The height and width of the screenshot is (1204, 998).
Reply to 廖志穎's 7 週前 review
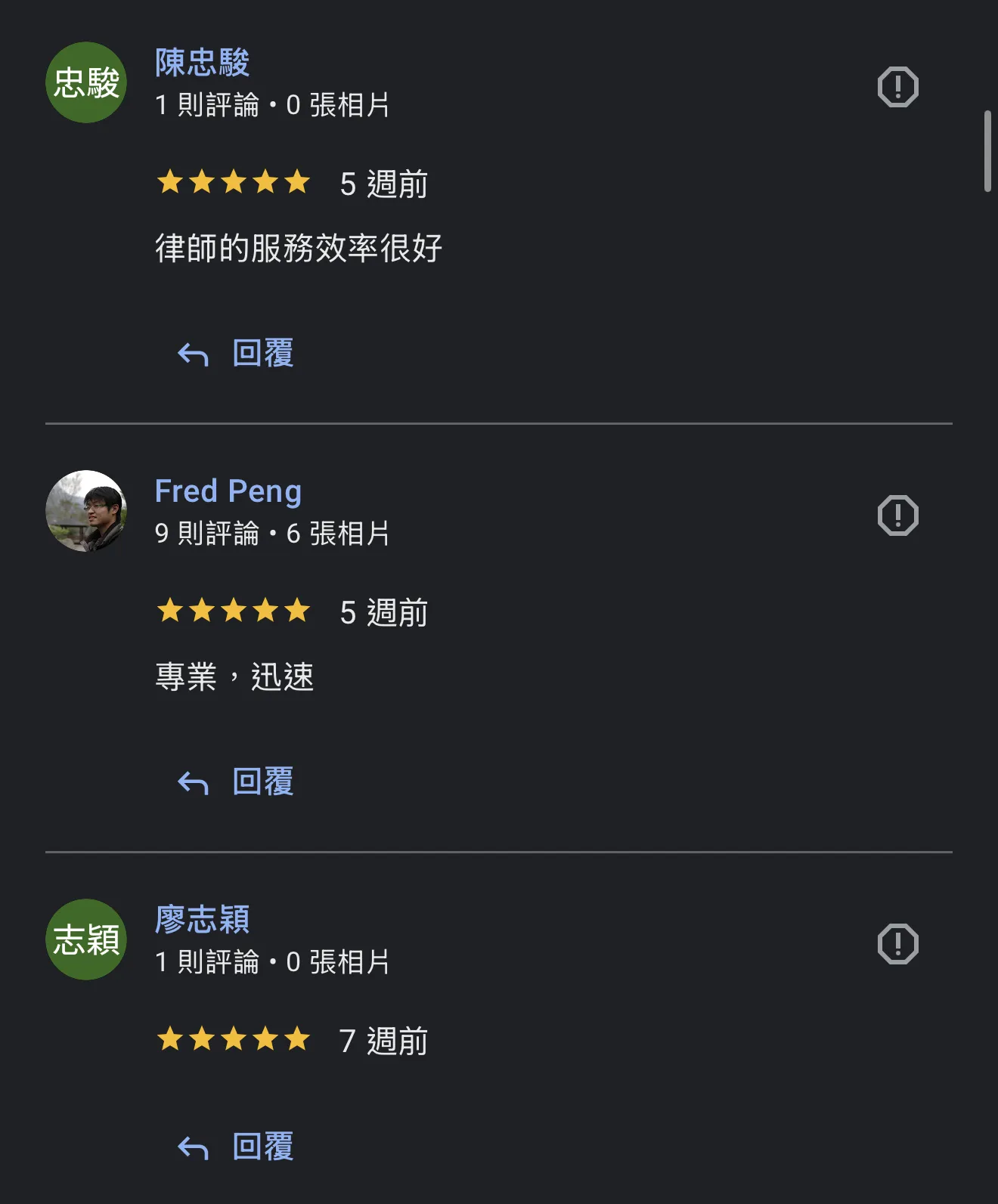[236, 1147]
